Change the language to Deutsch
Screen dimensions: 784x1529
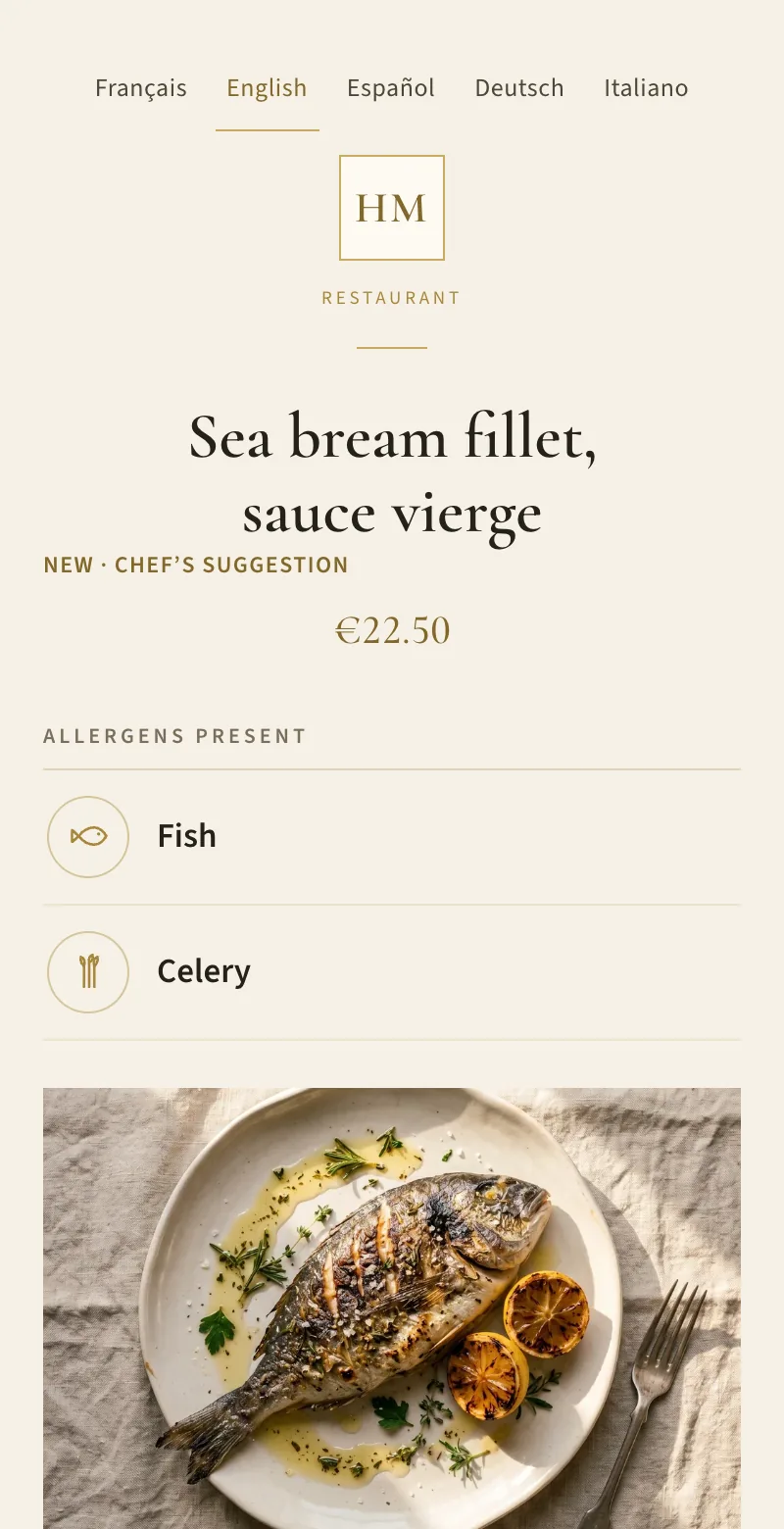(519, 88)
